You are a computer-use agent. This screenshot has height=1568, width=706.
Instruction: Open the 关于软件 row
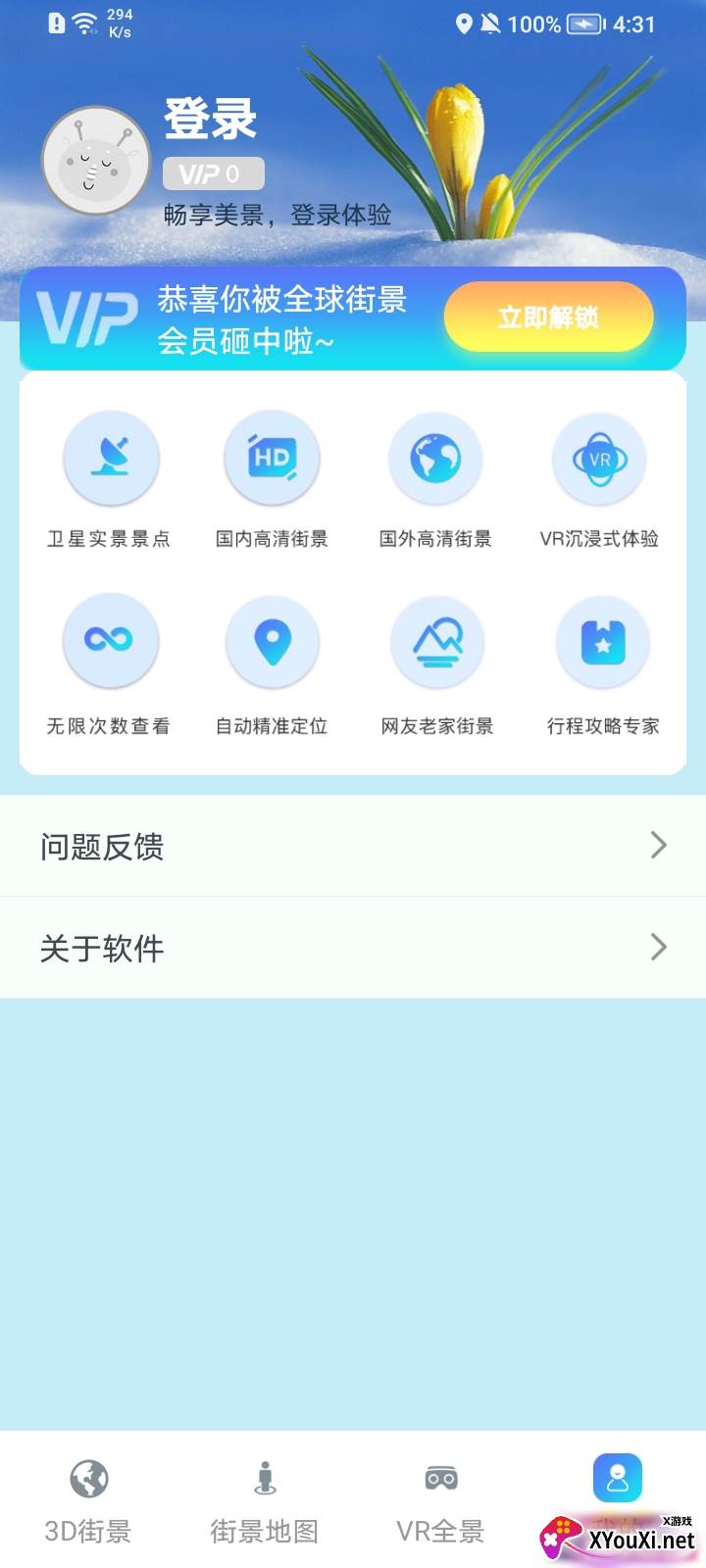point(353,948)
